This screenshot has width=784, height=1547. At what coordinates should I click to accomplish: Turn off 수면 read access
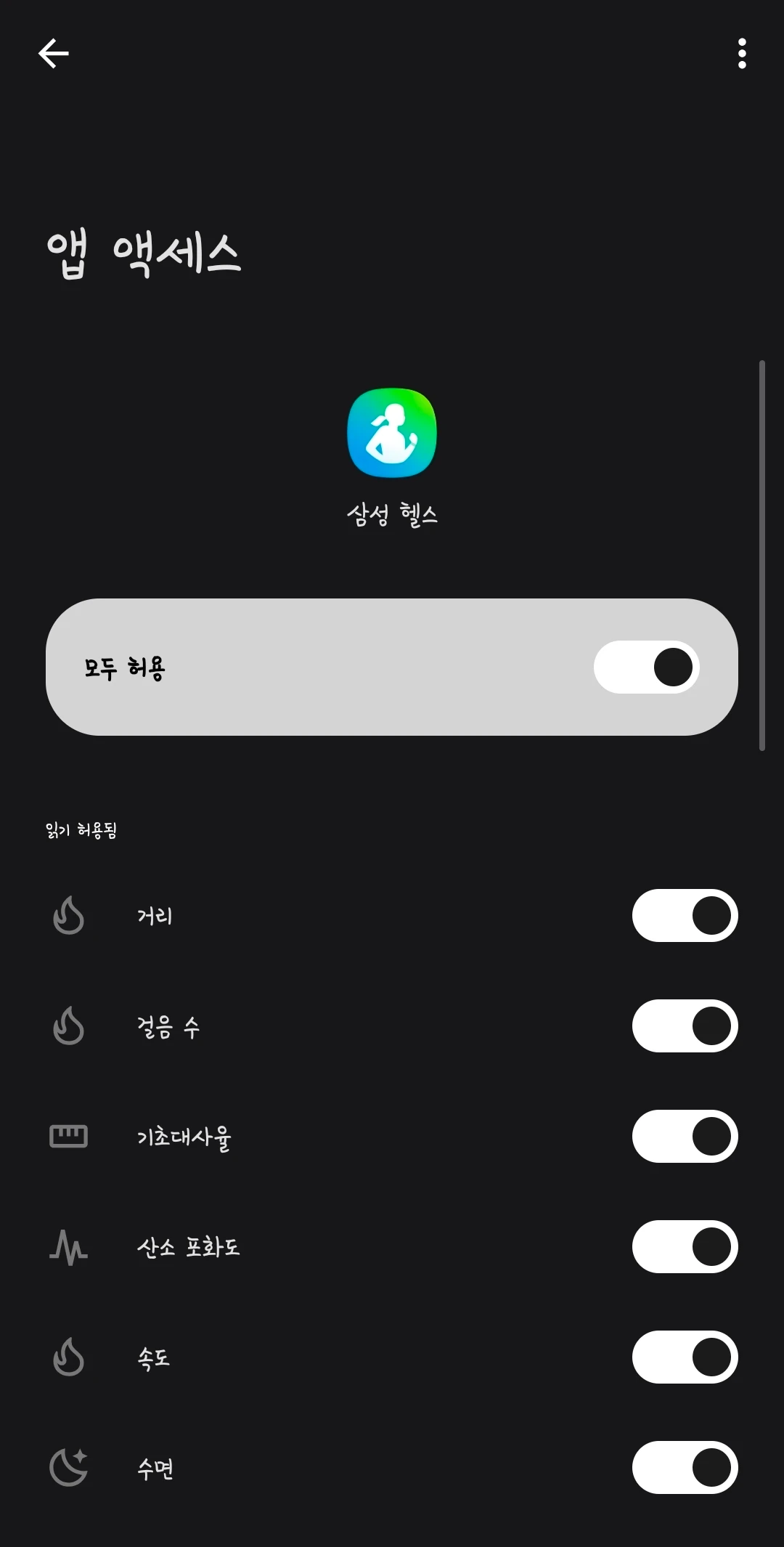coord(685,1468)
